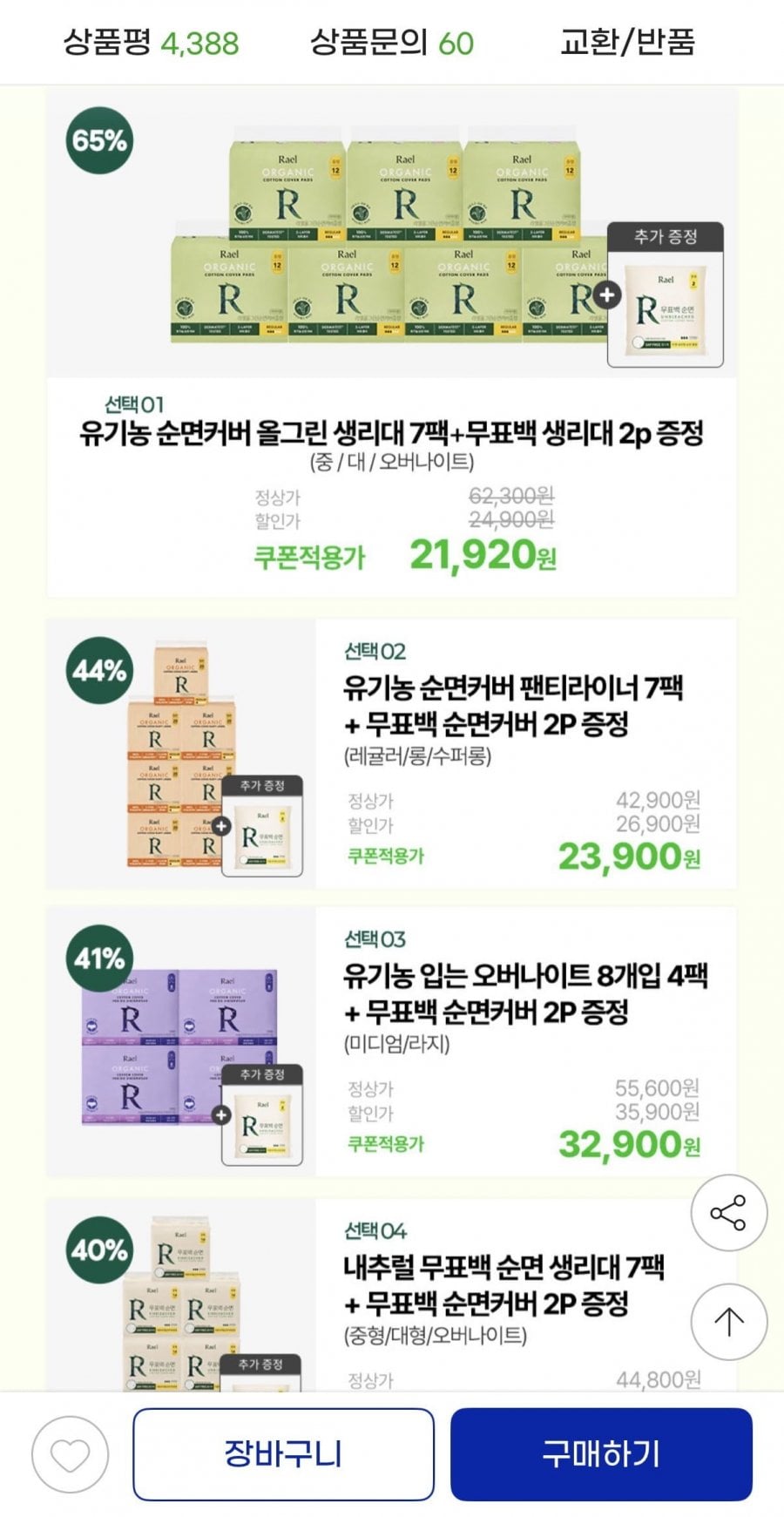Viewport: 784px width, 1517px height.
Task: Tap 구매하기 to buy now
Action: click(x=601, y=1454)
